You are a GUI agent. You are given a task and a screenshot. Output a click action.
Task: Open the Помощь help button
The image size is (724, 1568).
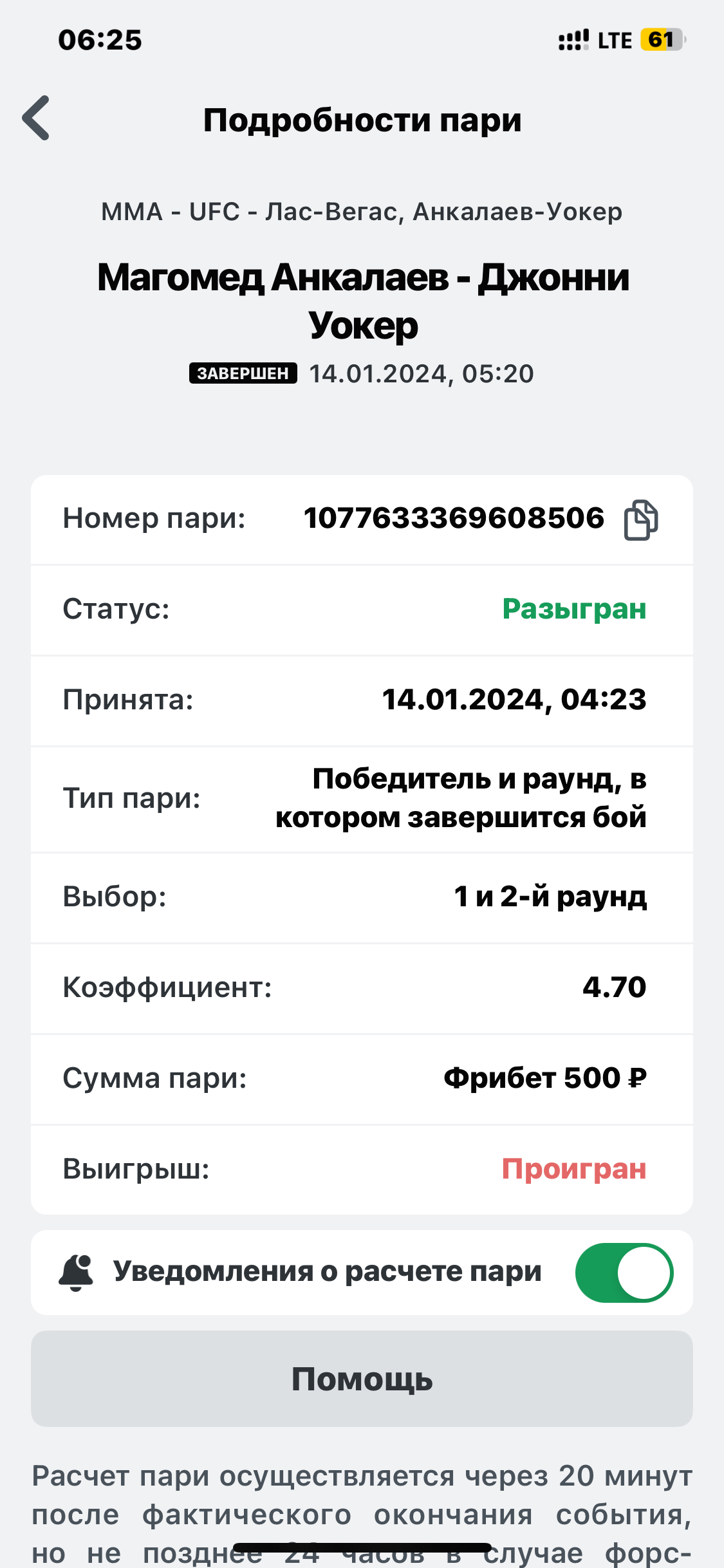coord(362,1379)
